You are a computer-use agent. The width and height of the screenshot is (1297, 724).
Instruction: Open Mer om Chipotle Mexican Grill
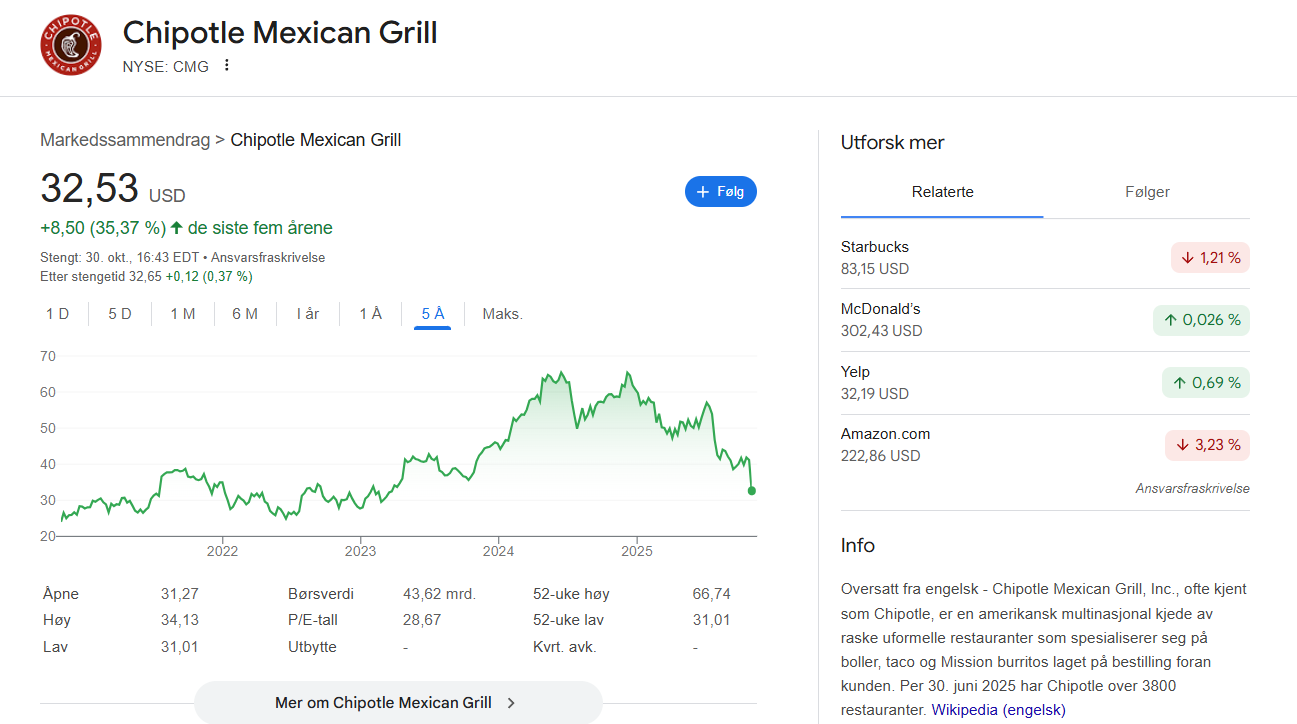[397, 702]
